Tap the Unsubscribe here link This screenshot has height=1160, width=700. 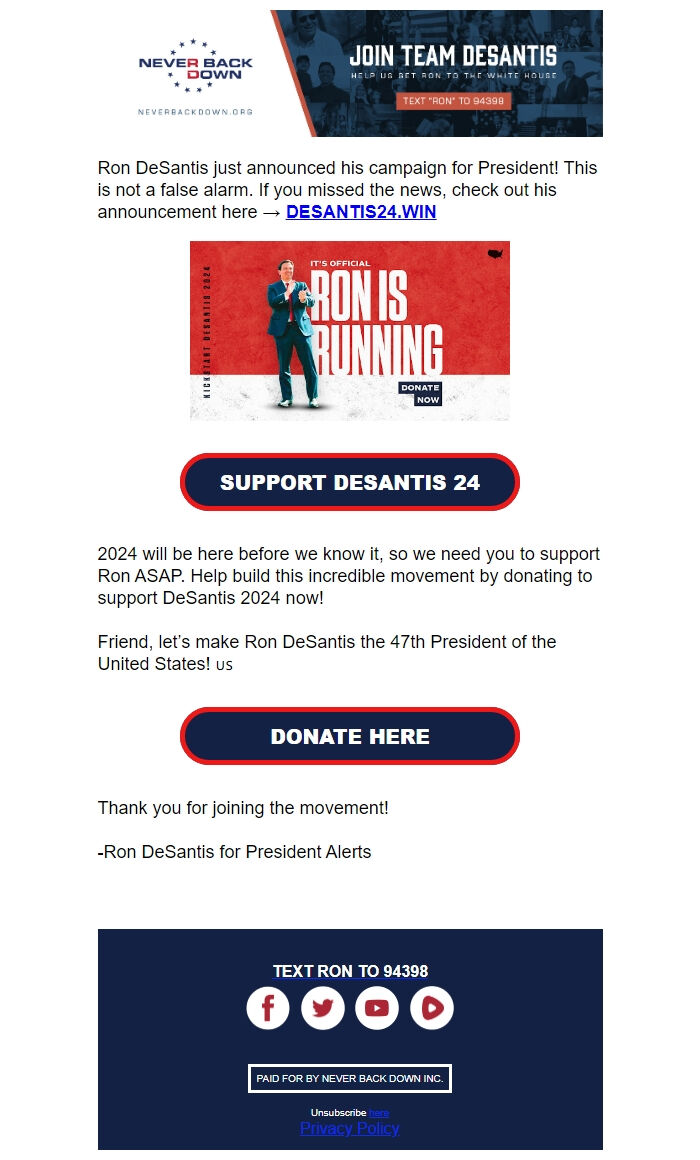click(379, 1112)
